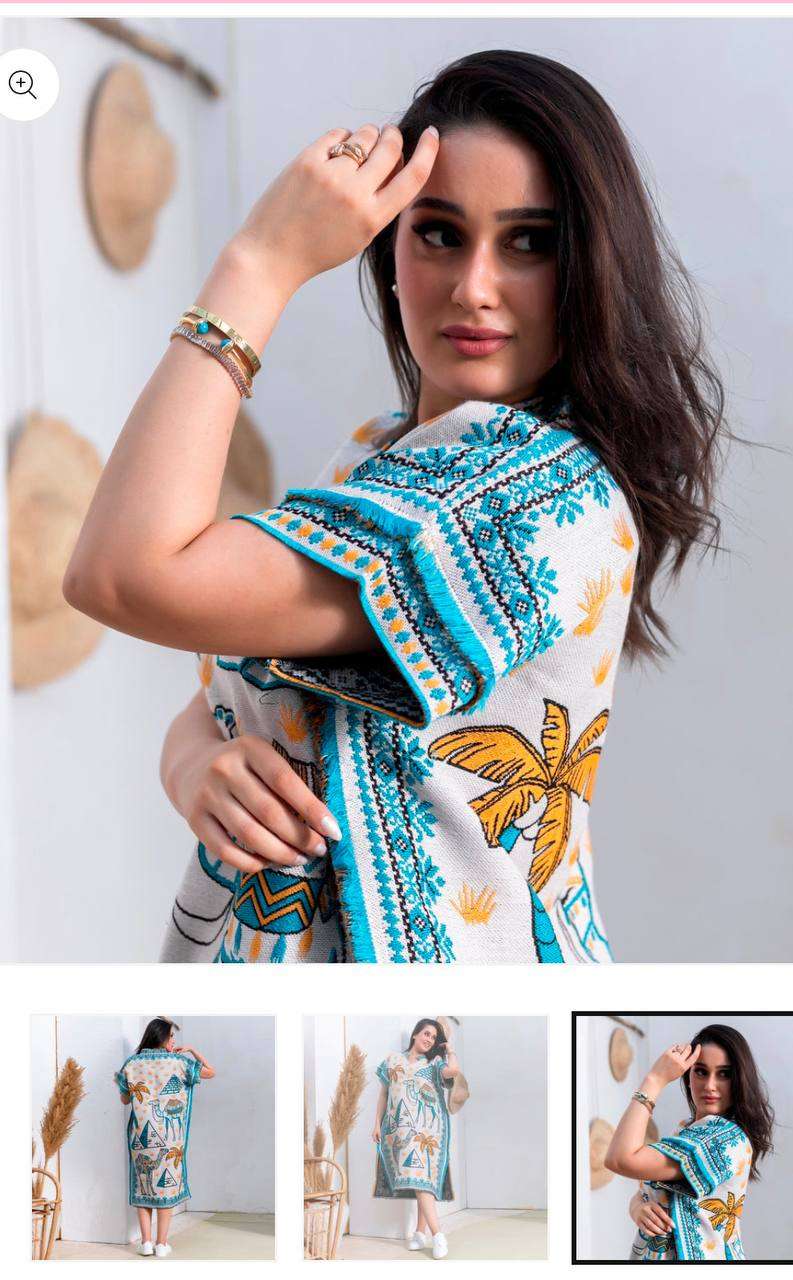Select the back-view dress thumbnail
Viewport: 793px width, 1280px height.
coord(153,1138)
